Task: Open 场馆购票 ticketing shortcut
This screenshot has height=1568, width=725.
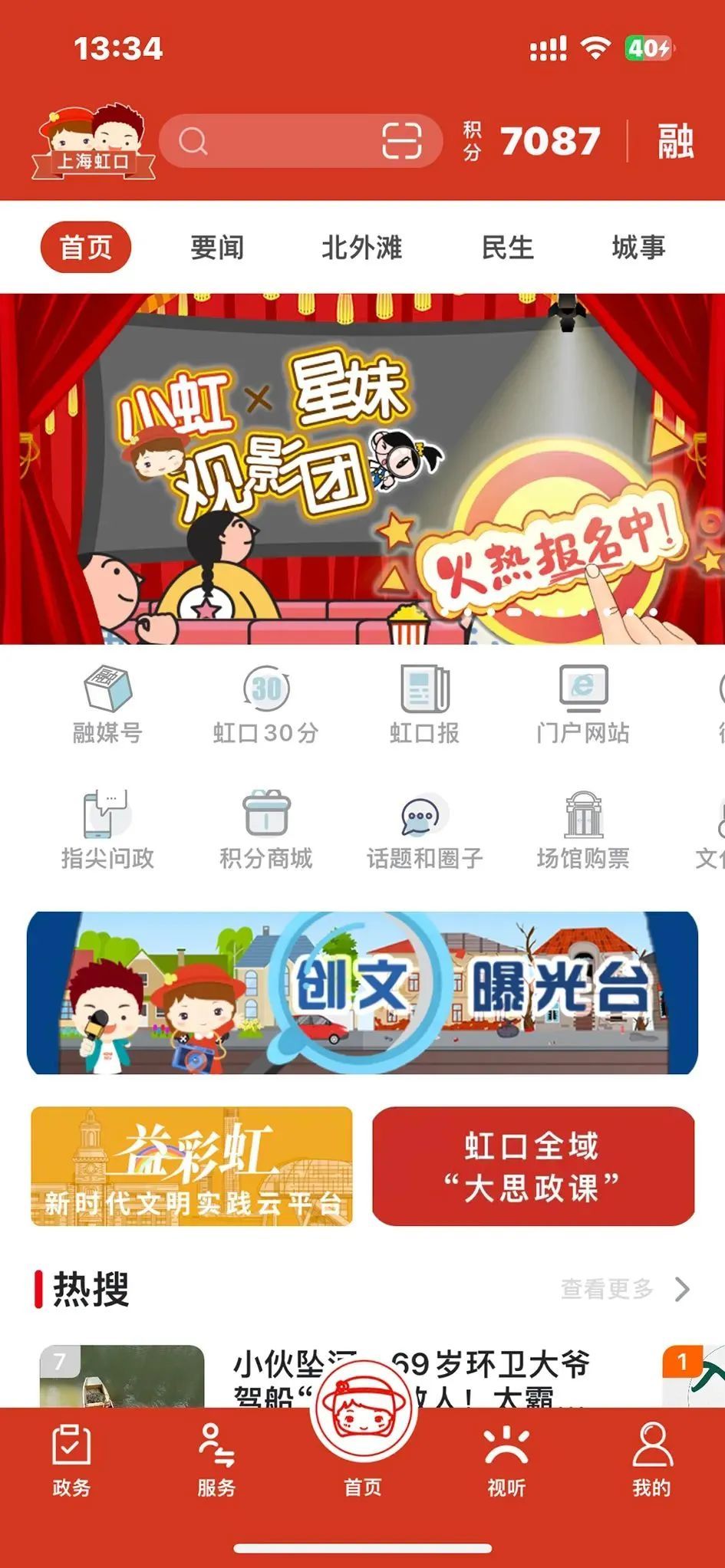Action: click(x=583, y=830)
